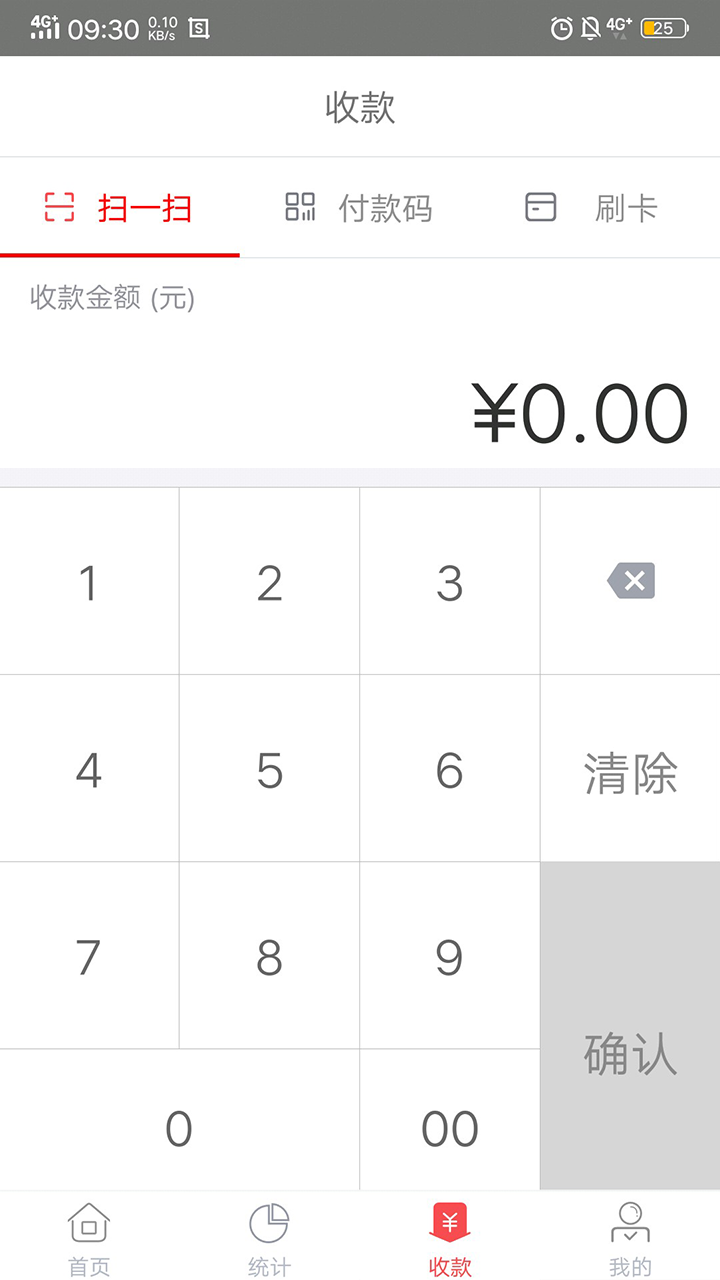
Task: Open the 首页 home icon in bottom bar
Action: 89,1222
